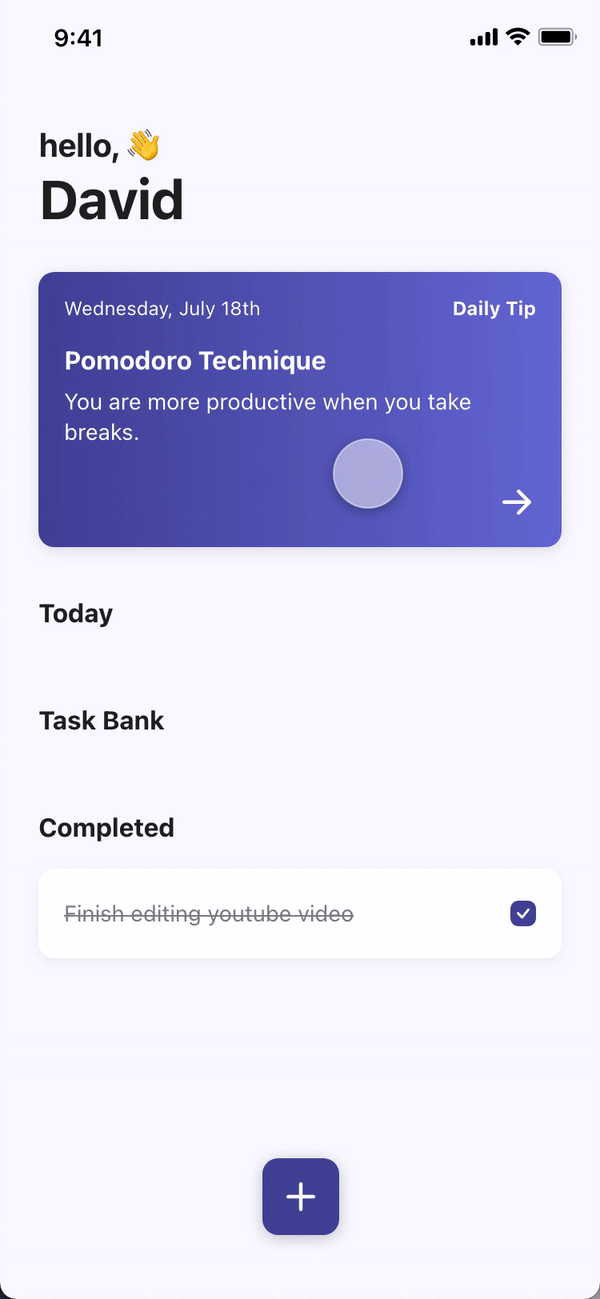Add a new task with plus button
Image resolution: width=600 pixels, height=1299 pixels.
[300, 1196]
